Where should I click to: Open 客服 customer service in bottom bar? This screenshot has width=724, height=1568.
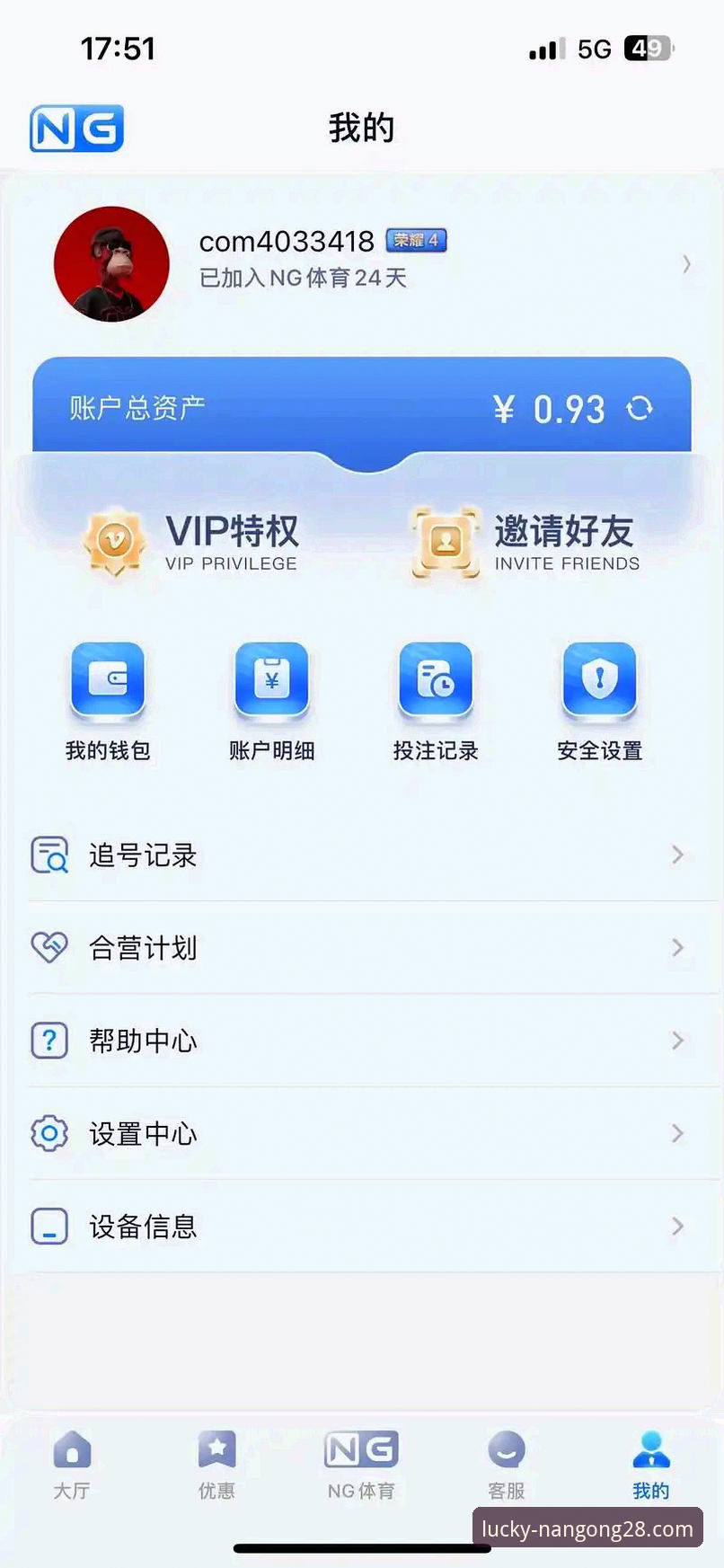pyautogui.click(x=506, y=1465)
